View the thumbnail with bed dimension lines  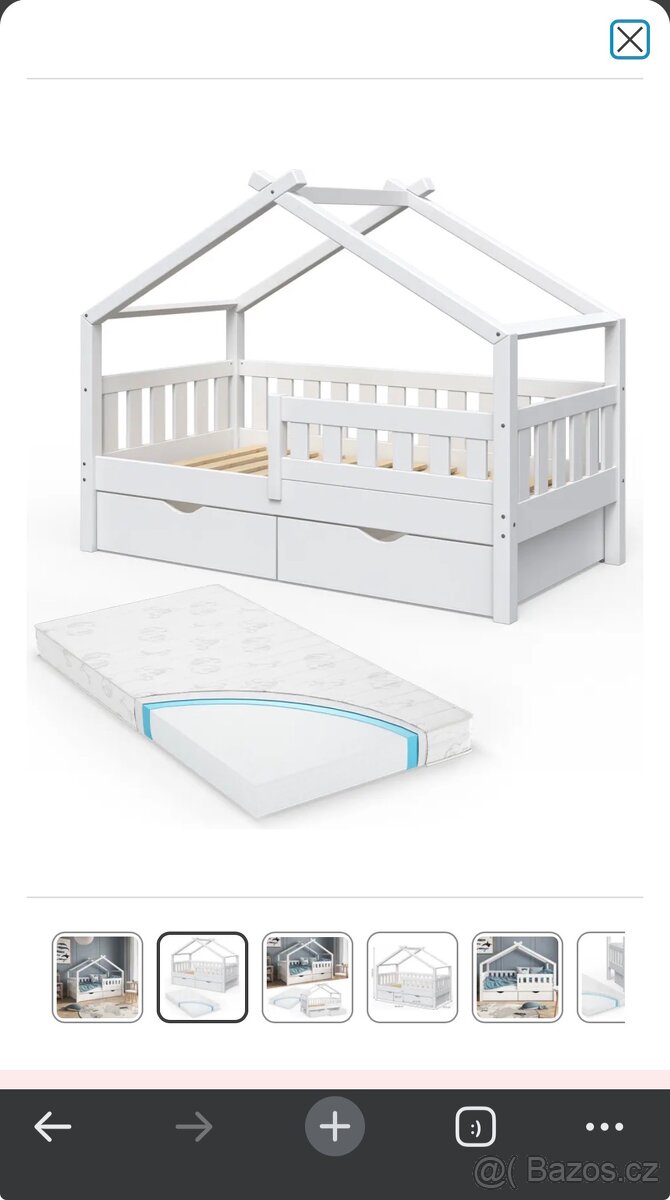(x=412, y=976)
